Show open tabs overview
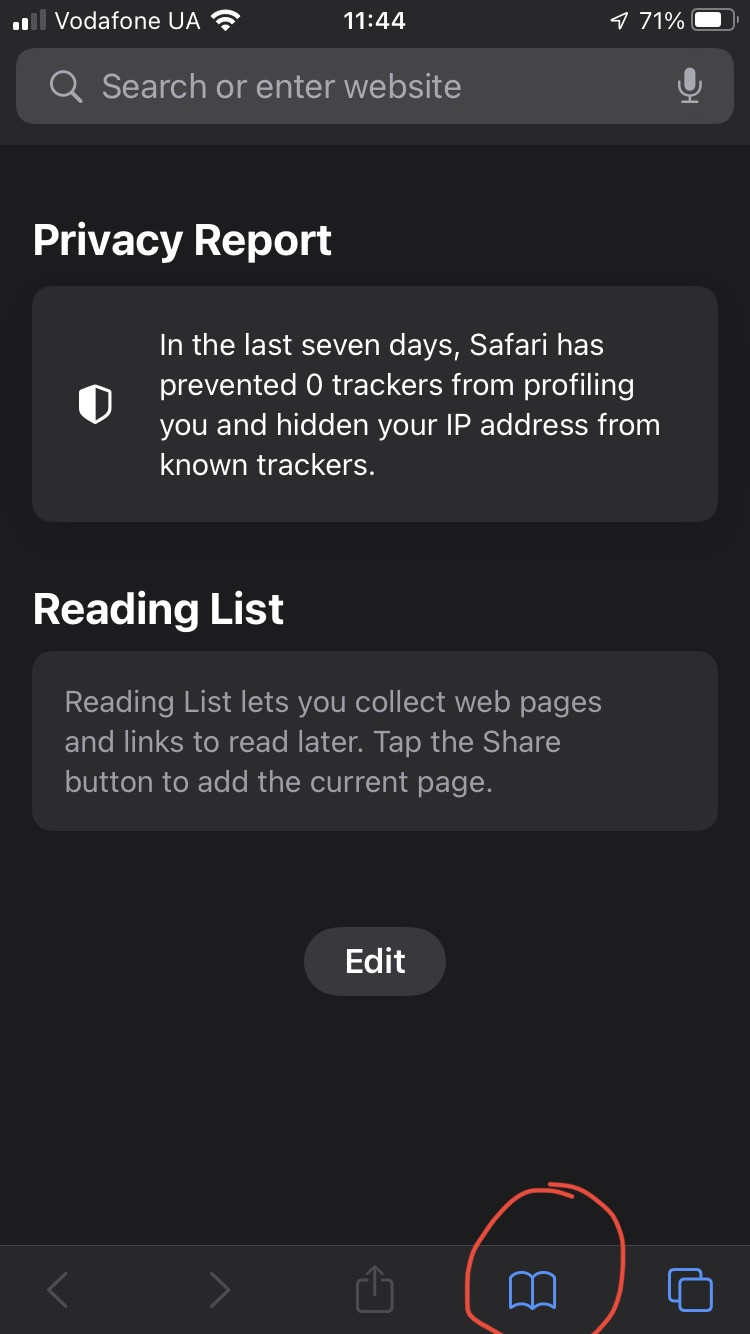The width and height of the screenshot is (750, 1334). 689,1289
